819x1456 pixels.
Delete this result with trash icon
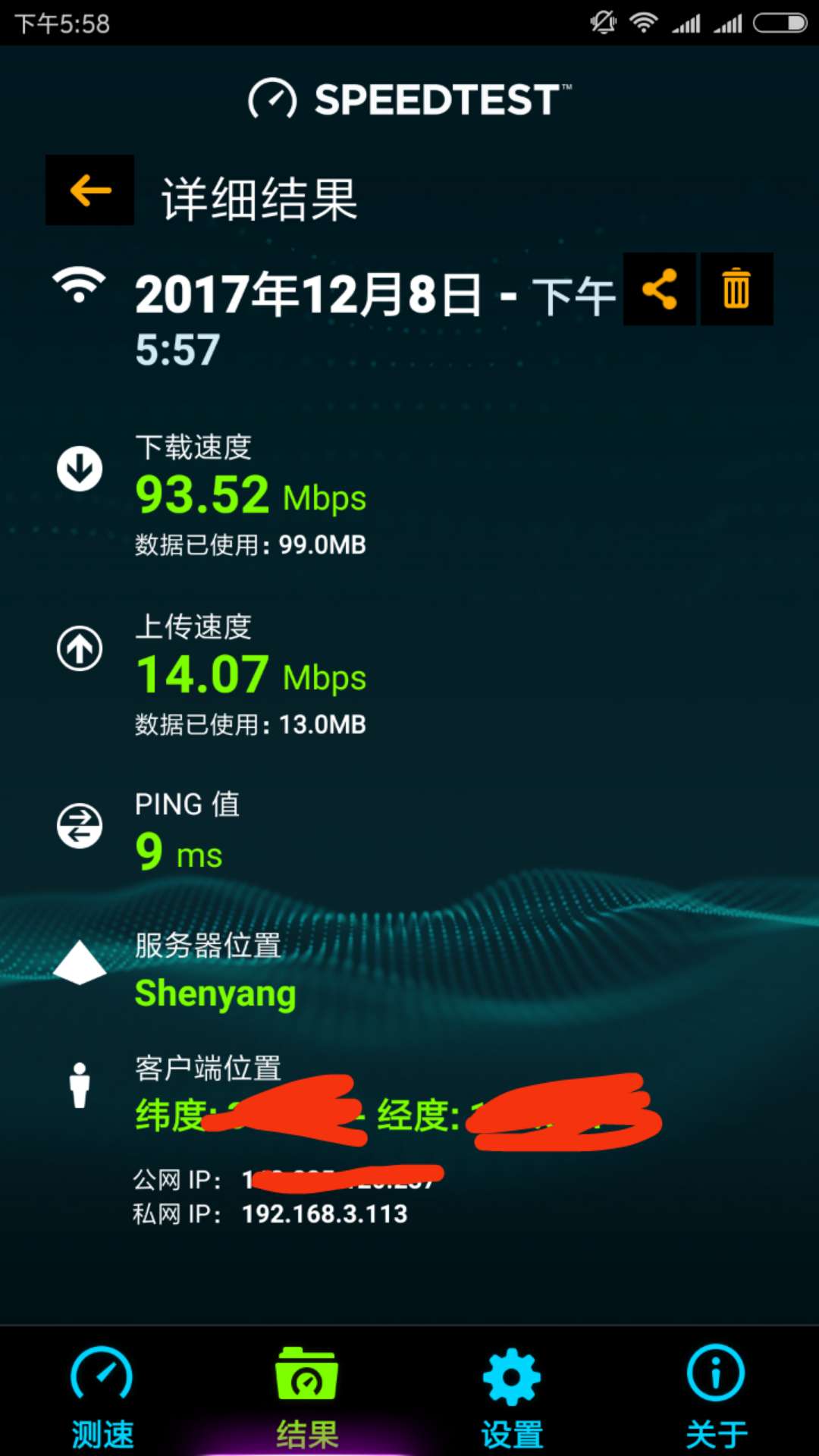click(736, 289)
